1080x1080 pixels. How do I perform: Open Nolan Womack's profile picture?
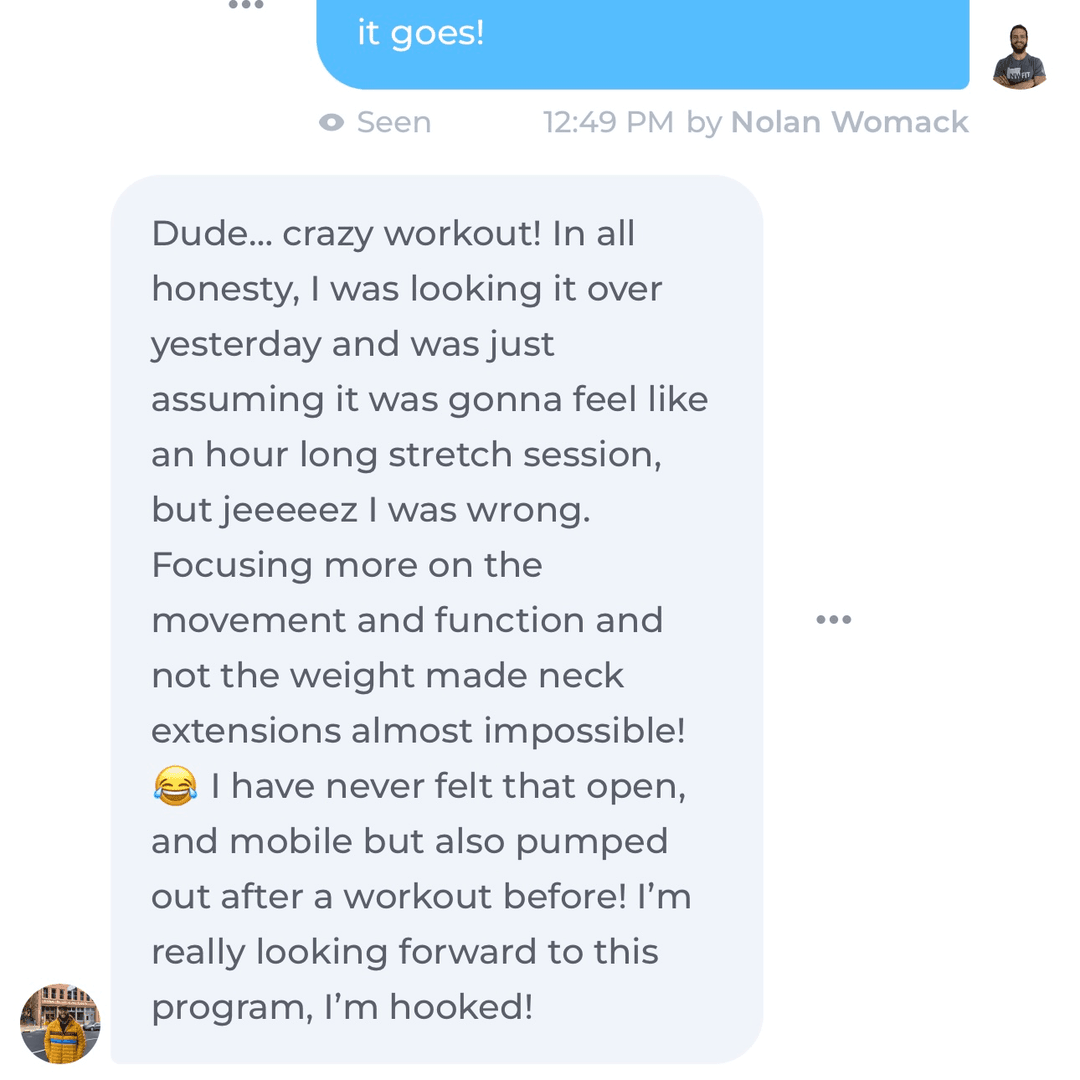[1018, 58]
